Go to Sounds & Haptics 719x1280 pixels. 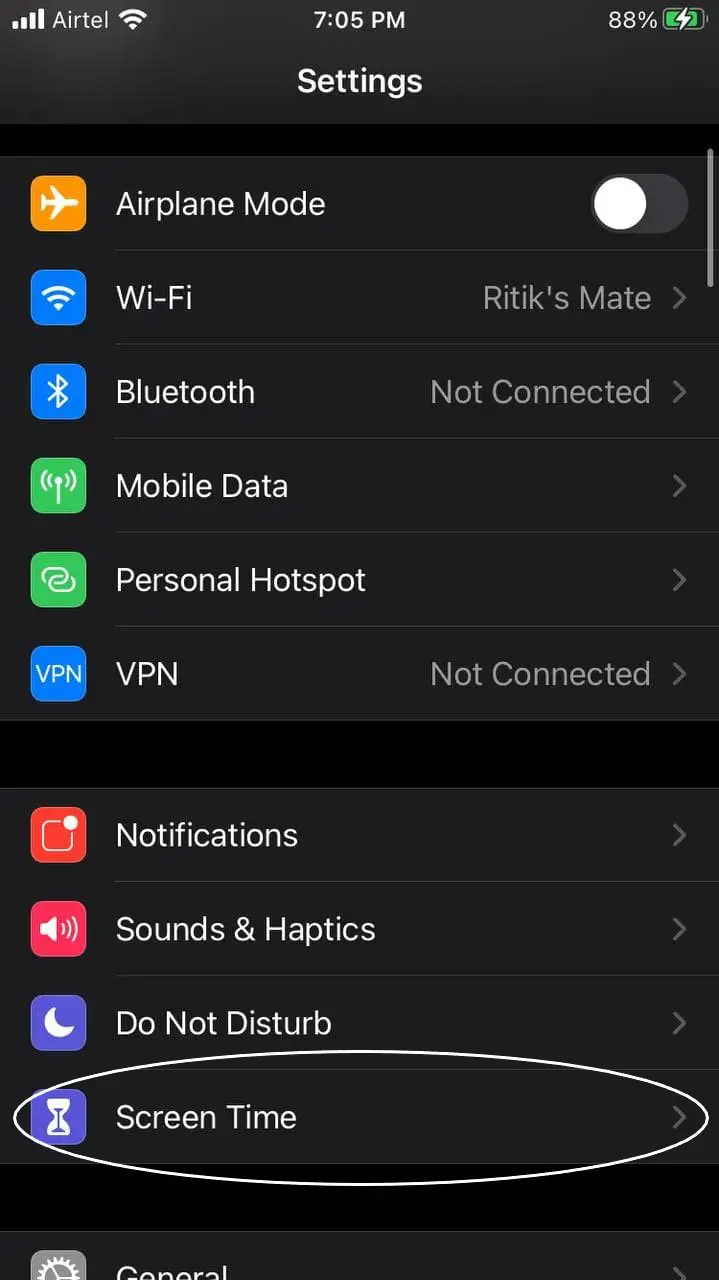tap(359, 929)
